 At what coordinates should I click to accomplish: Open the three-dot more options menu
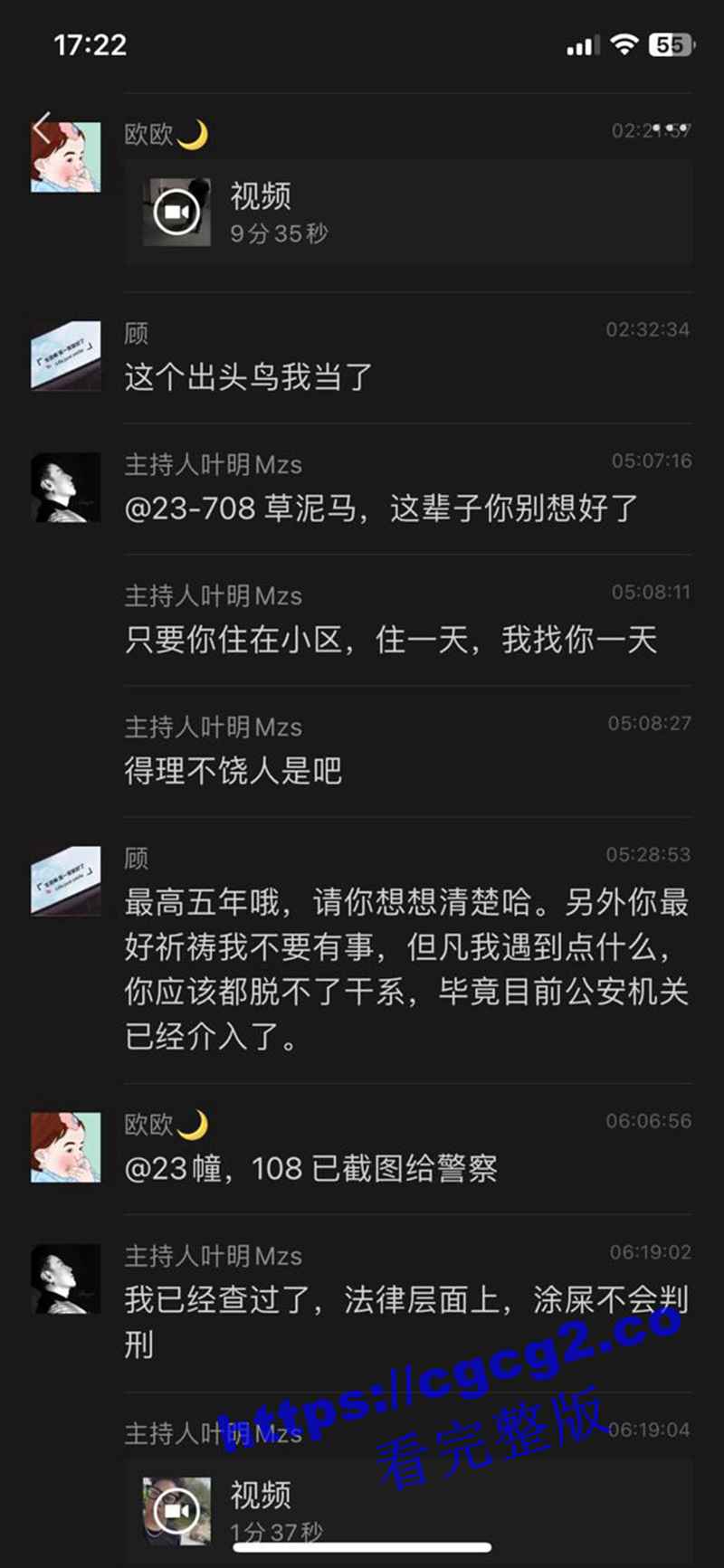pyautogui.click(x=671, y=128)
